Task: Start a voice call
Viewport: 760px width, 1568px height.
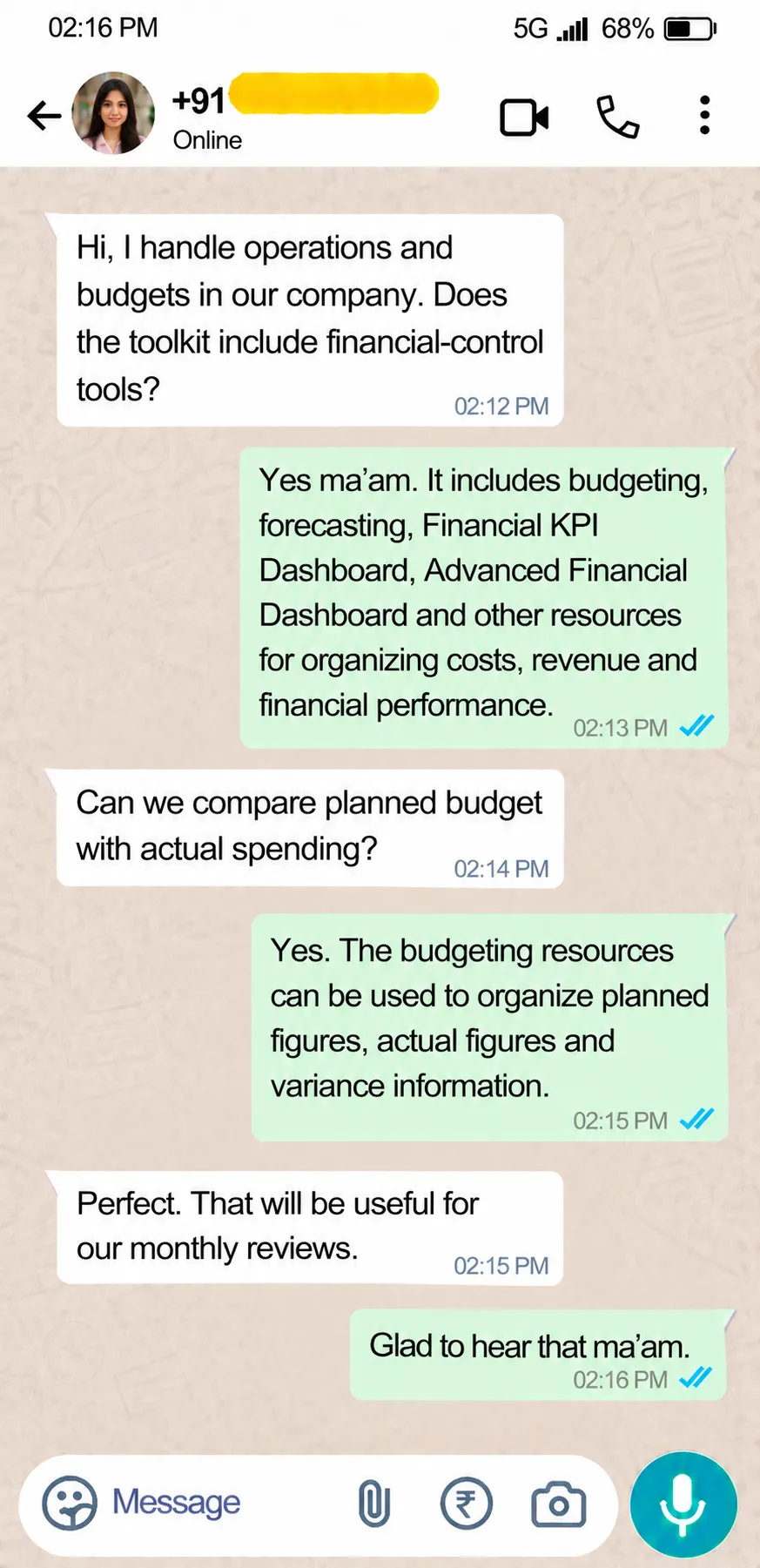Action: (x=618, y=118)
